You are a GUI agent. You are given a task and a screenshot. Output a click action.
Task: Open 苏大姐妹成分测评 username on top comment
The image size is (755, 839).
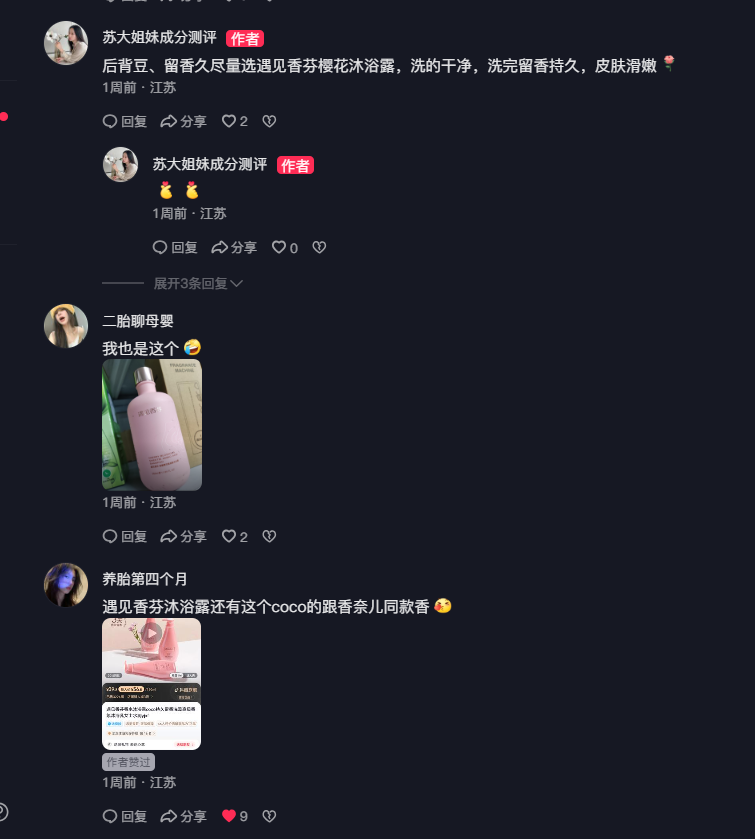click(159, 37)
